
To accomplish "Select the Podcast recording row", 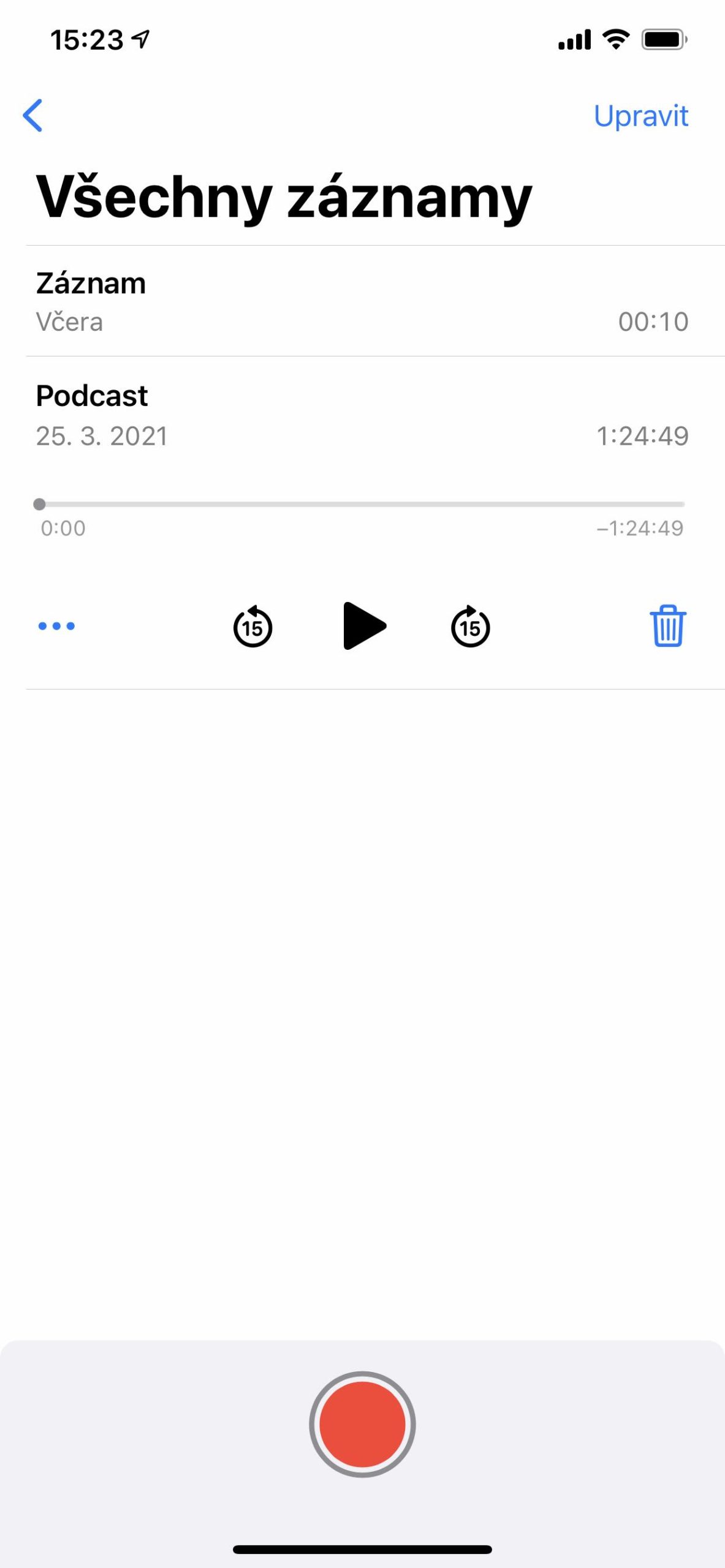I will pos(362,415).
